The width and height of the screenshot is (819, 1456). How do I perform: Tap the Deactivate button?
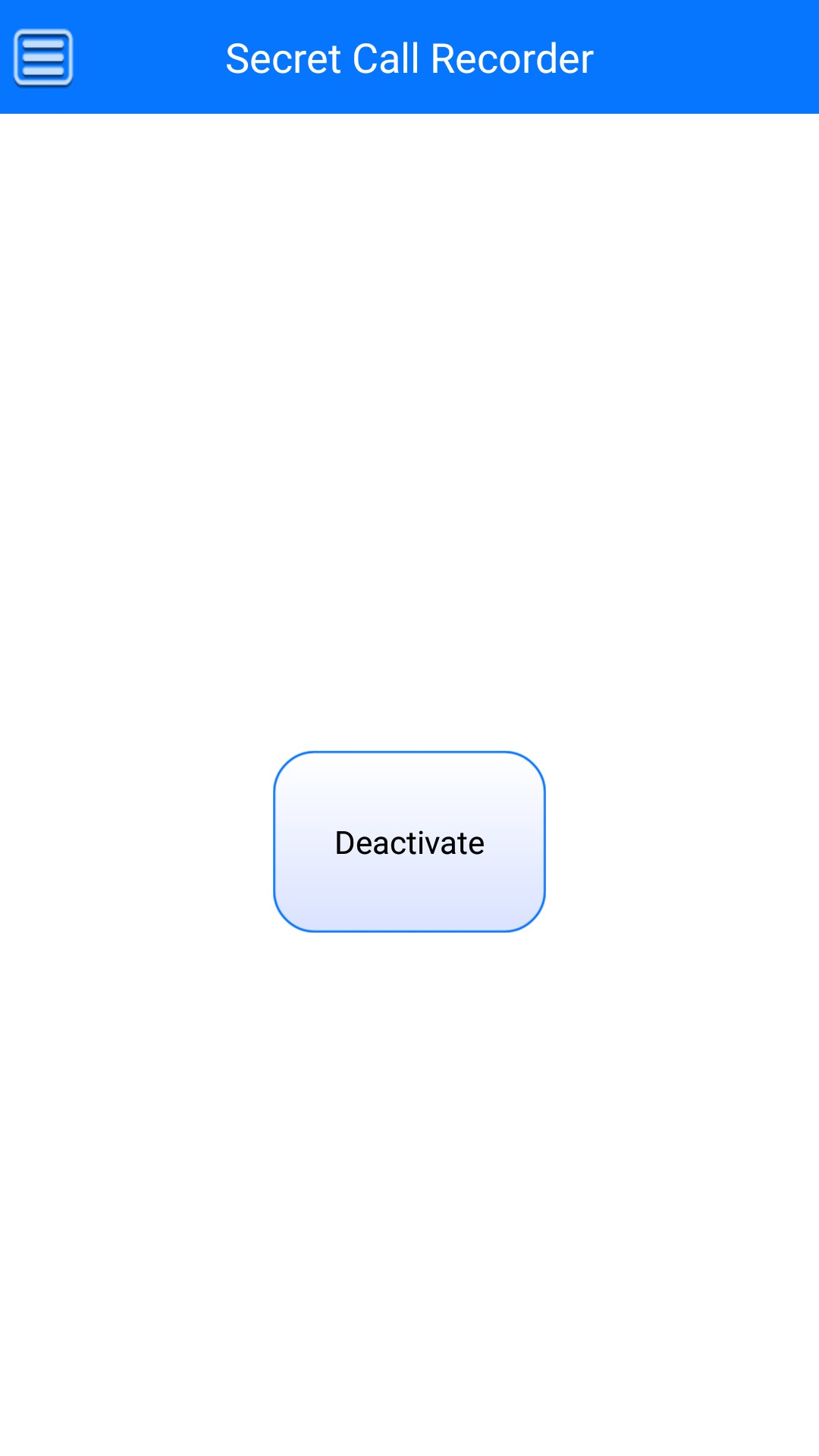point(409,842)
